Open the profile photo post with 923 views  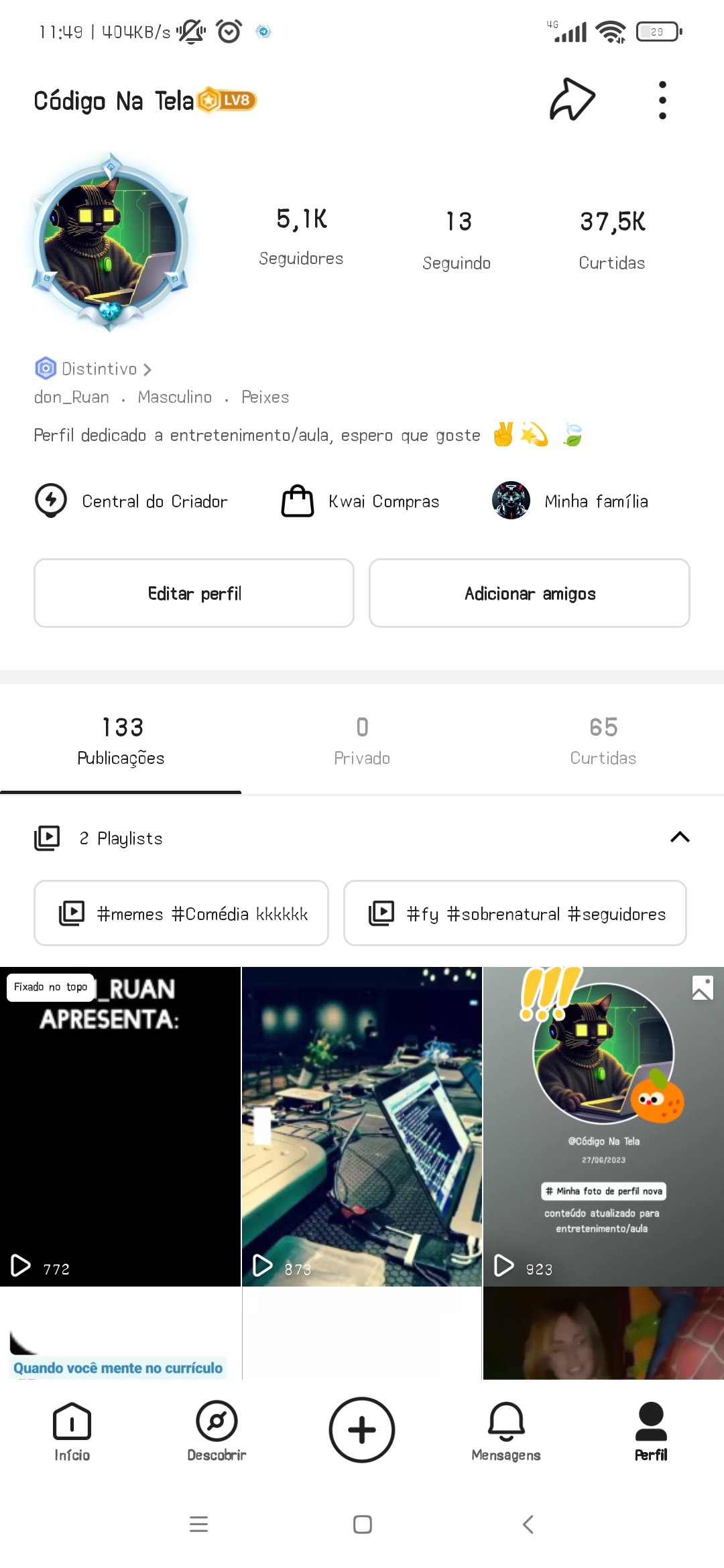[x=603, y=1126]
